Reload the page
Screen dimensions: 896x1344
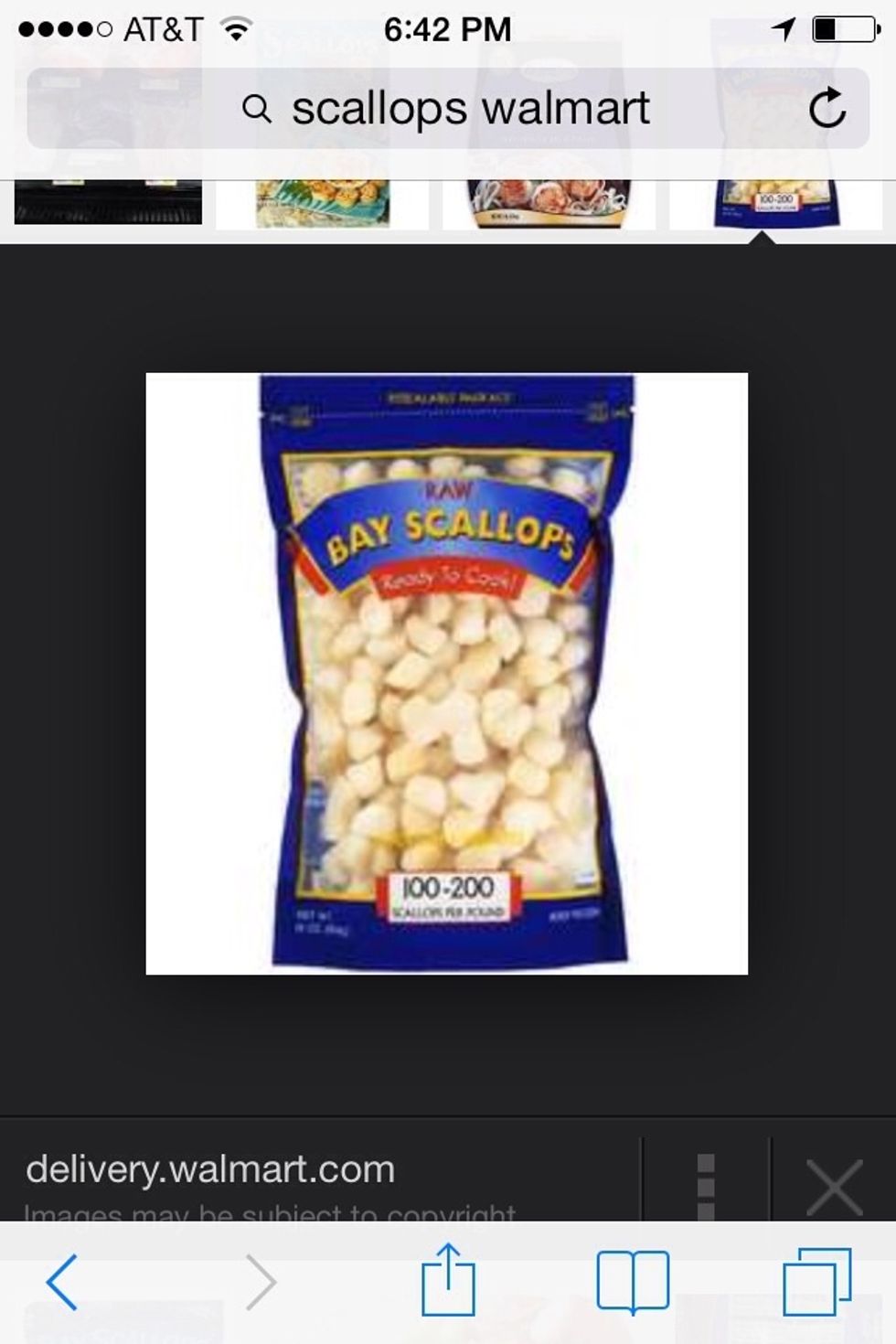[x=827, y=109]
